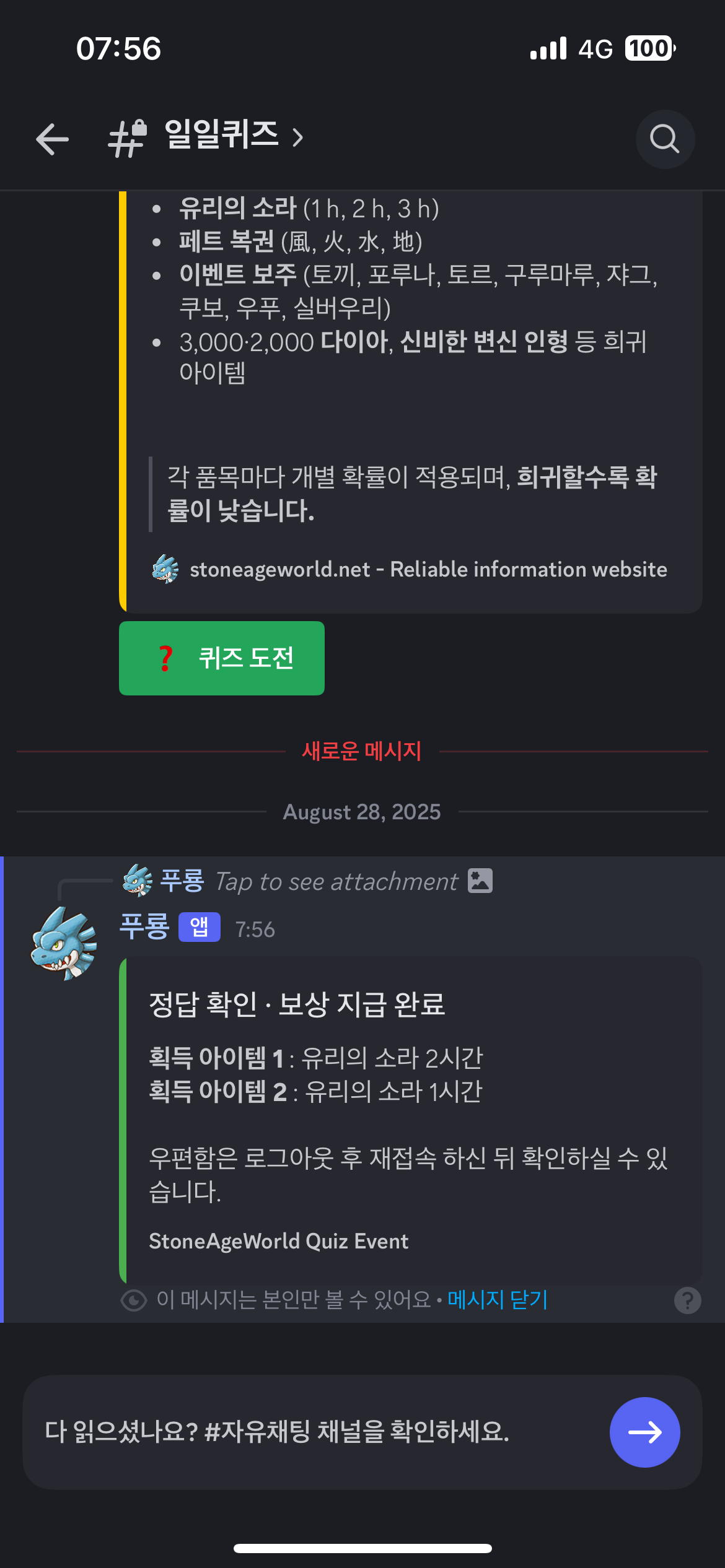
Task: Go to the #자유채팅 channel with the arrow
Action: (644, 1432)
